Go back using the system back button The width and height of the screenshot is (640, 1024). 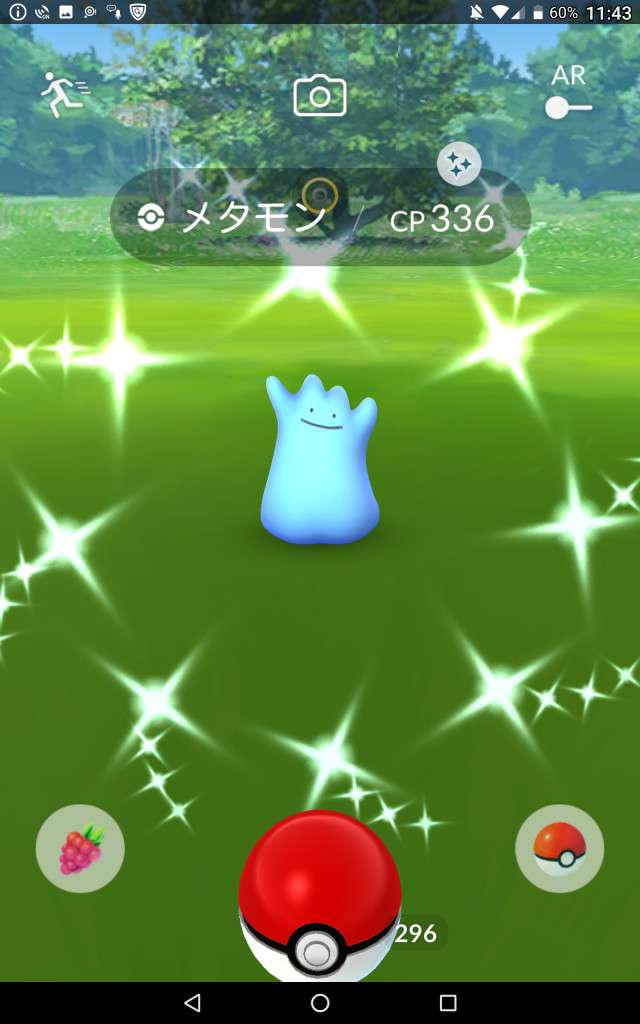[x=192, y=1002]
